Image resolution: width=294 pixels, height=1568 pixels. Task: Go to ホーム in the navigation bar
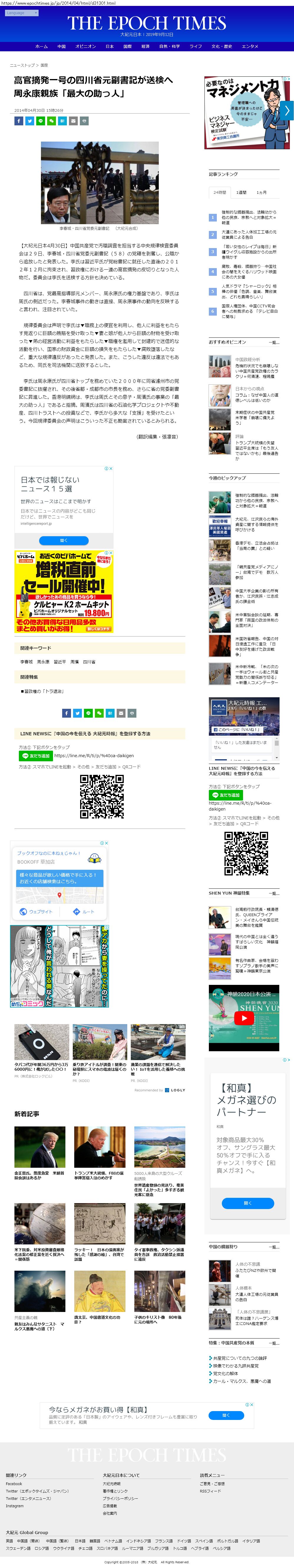41,46
